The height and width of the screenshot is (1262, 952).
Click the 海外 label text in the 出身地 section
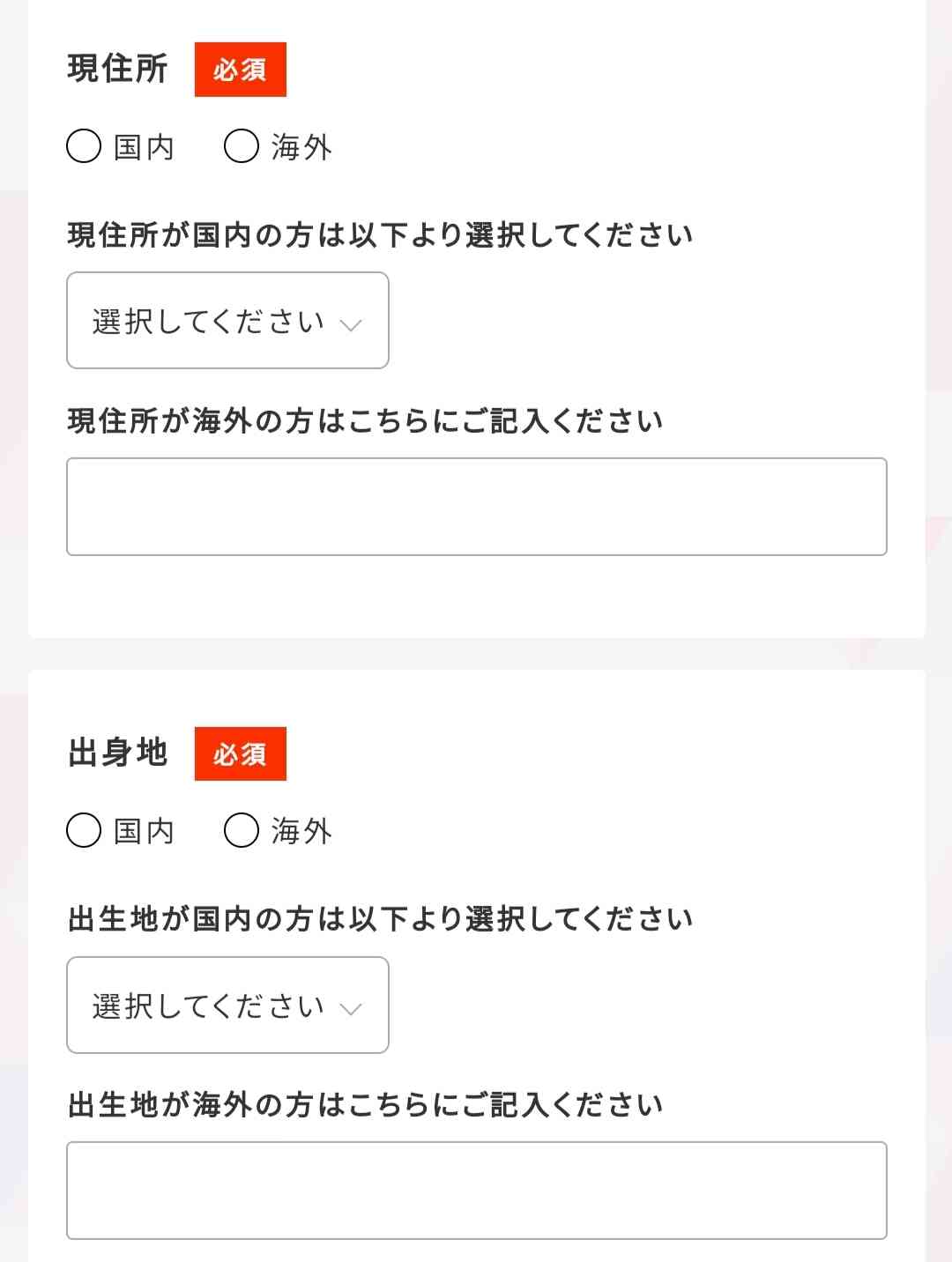(x=301, y=829)
